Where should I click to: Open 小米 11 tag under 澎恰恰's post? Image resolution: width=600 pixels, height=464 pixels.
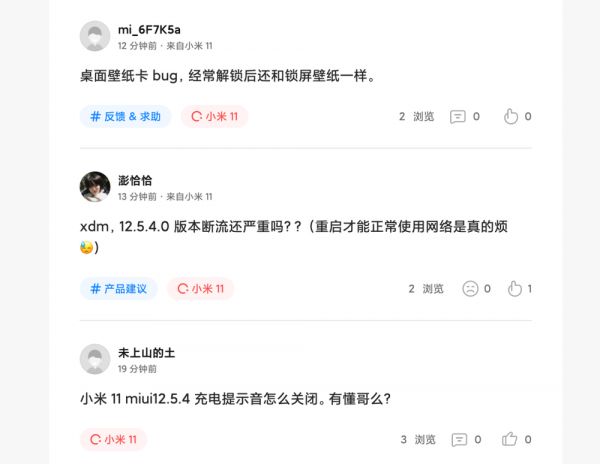(200, 289)
